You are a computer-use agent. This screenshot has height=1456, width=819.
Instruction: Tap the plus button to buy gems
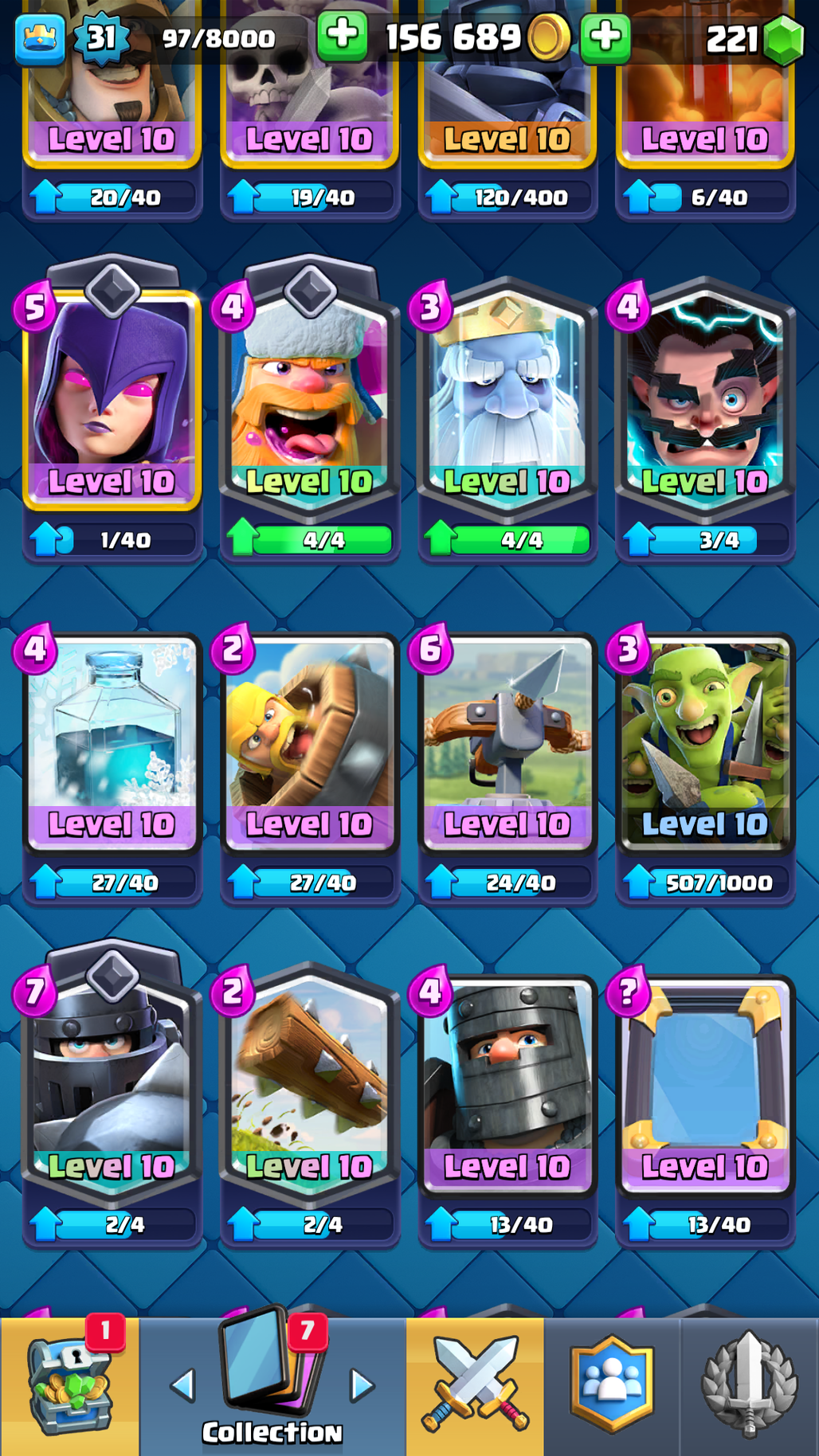[605, 36]
